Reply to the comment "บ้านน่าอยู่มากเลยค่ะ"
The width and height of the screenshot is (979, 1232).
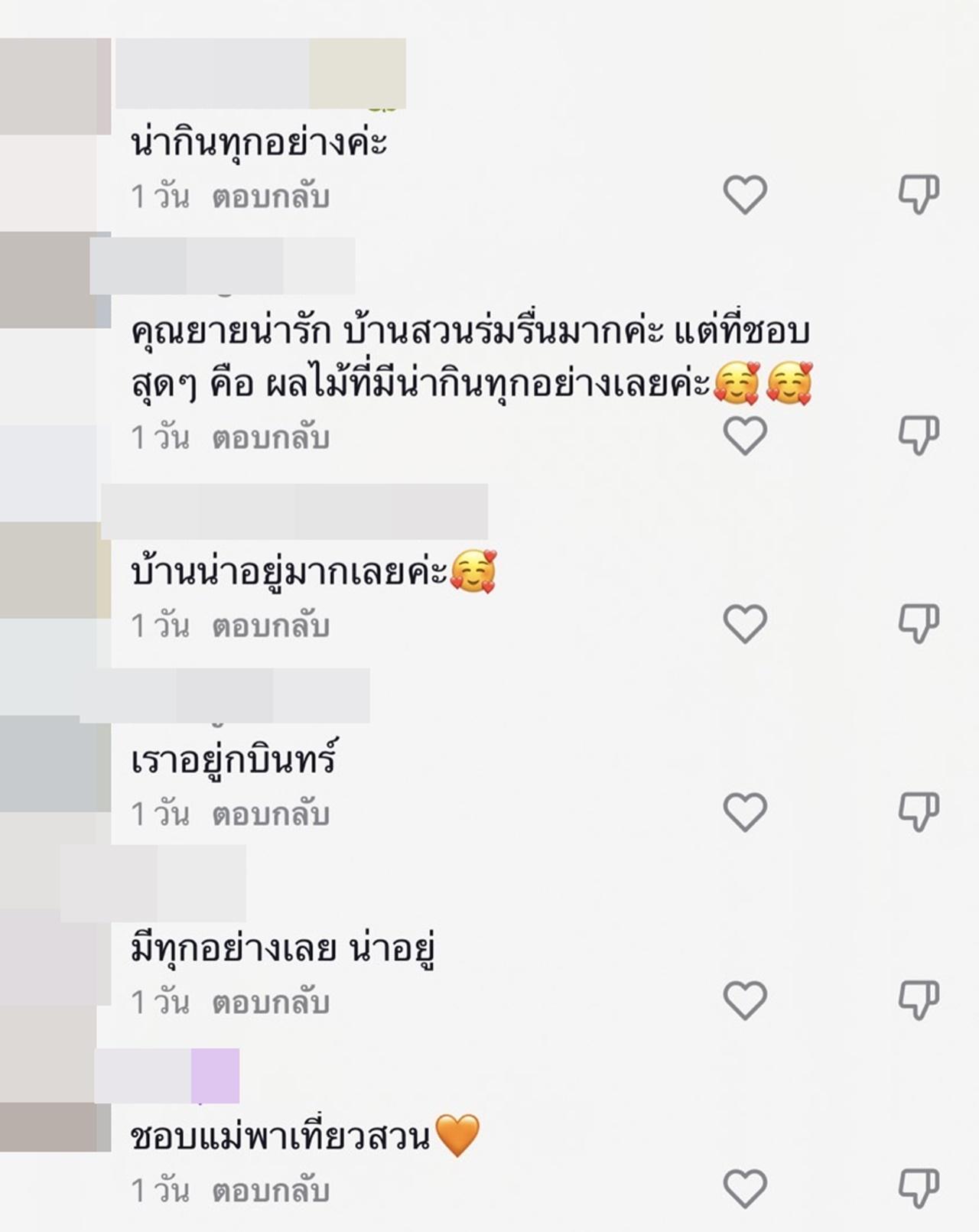point(271,626)
